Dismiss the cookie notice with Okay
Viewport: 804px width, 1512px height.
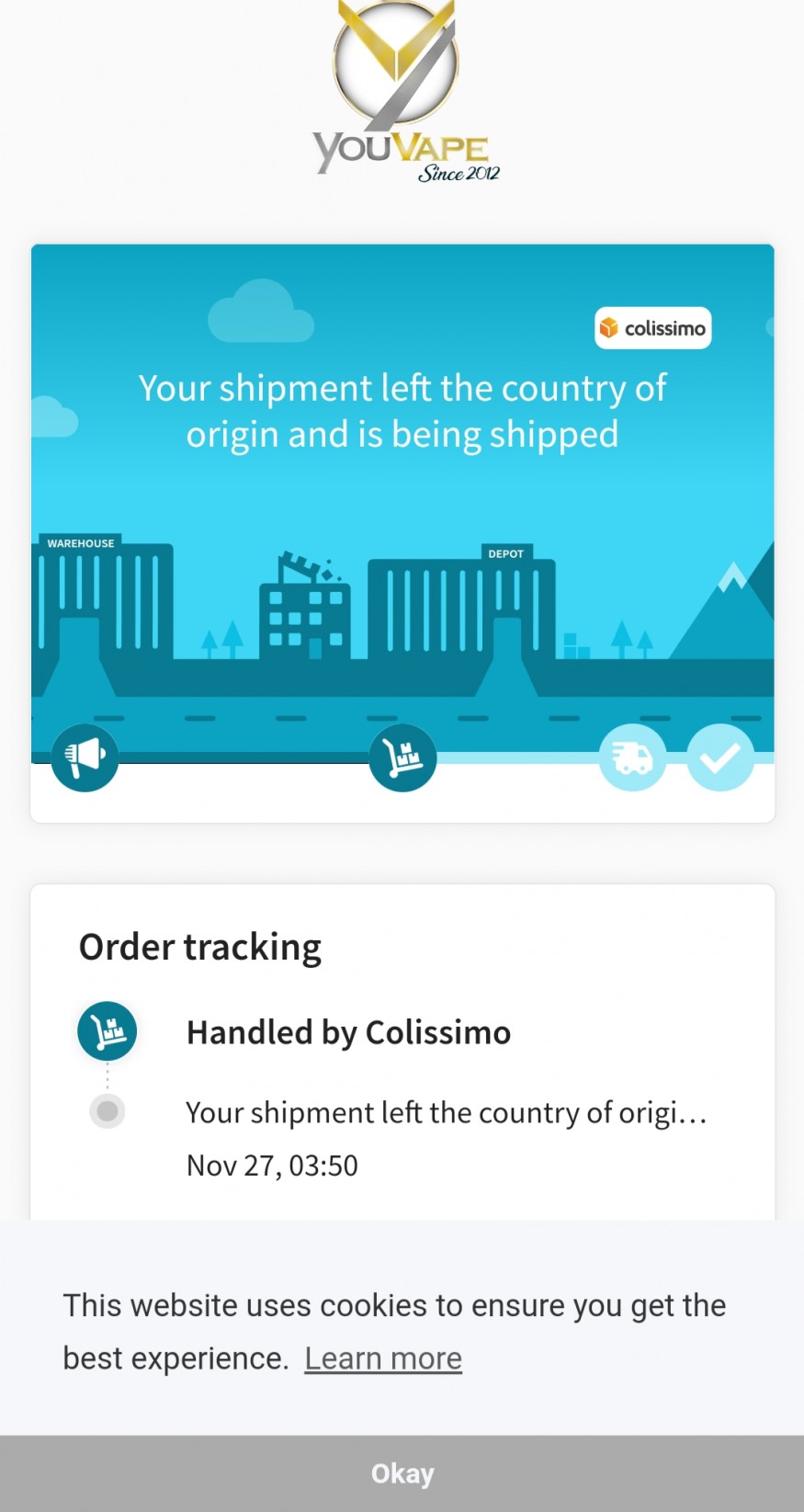pos(402,1473)
